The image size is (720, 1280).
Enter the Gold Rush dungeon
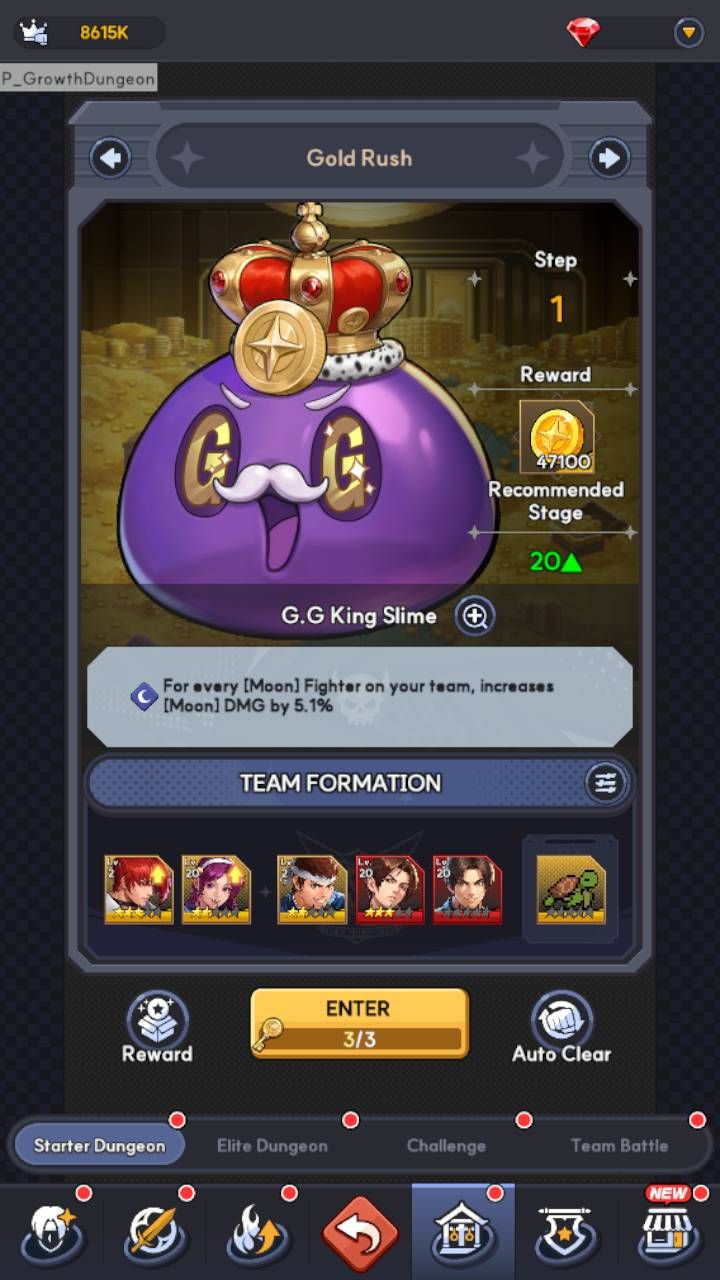359,1022
